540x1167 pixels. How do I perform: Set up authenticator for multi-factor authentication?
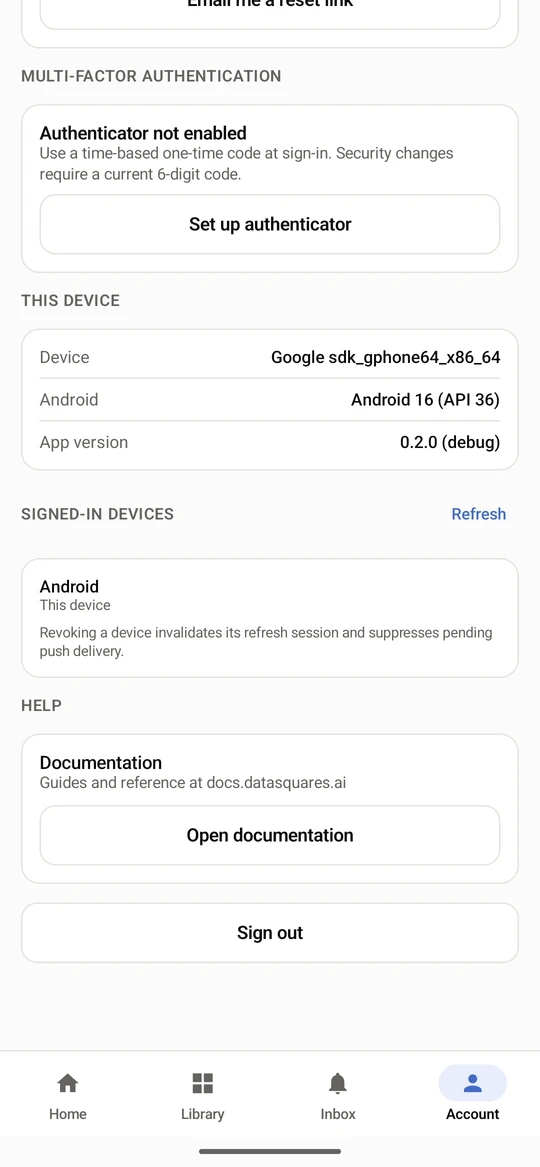pos(270,224)
